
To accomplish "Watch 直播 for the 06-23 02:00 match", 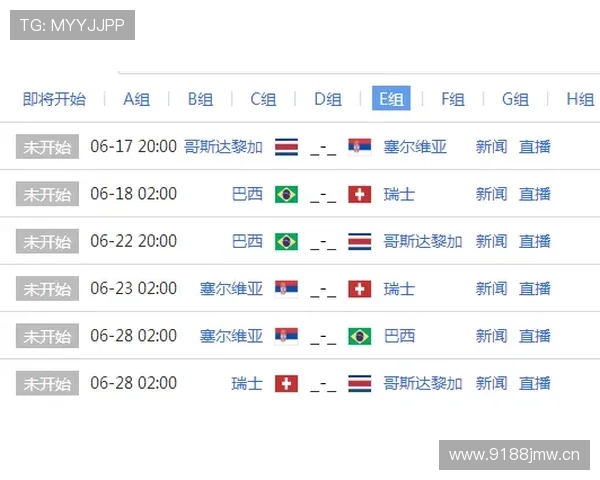I will [x=535, y=289].
